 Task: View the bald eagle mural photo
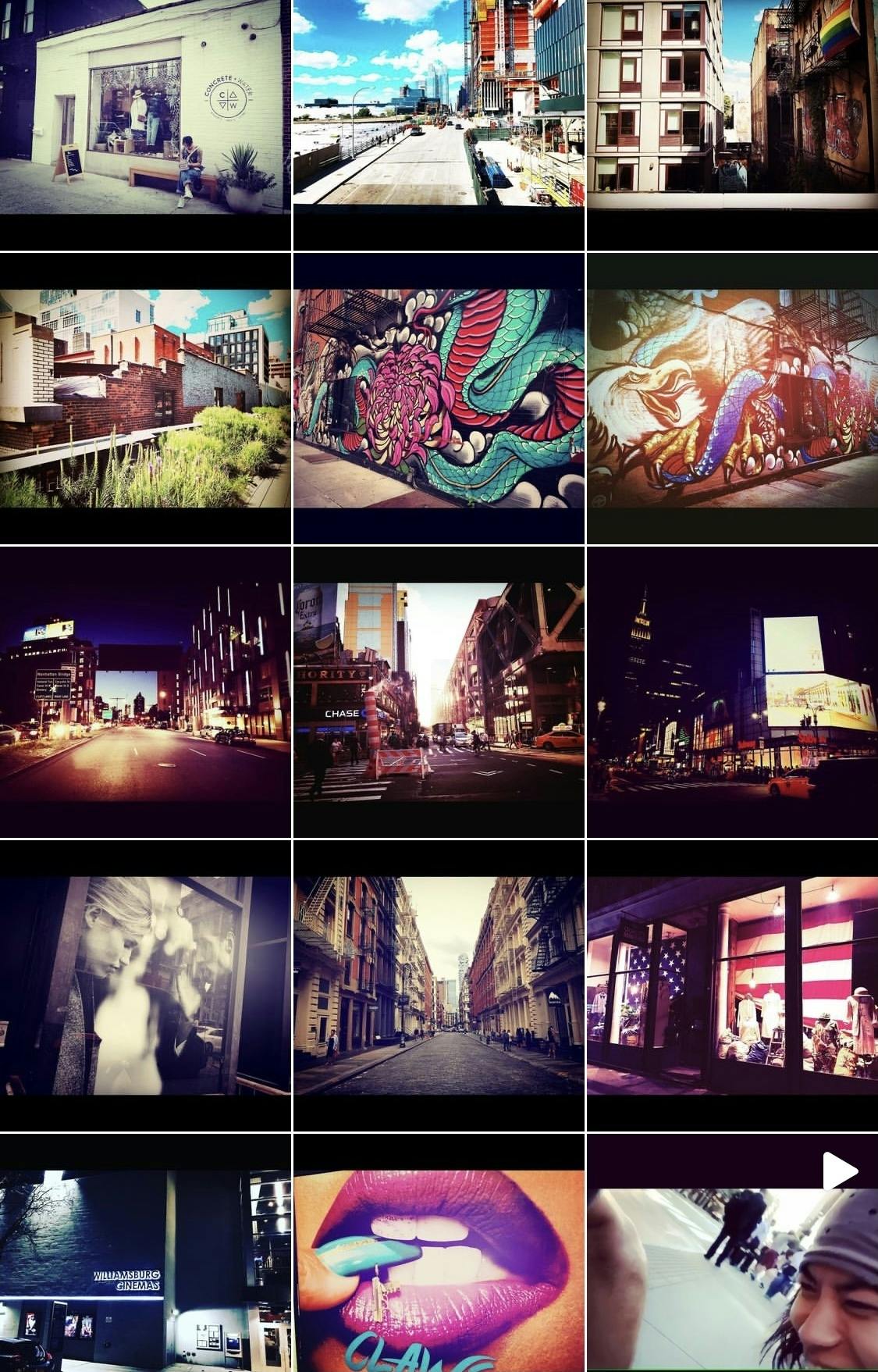click(732, 398)
